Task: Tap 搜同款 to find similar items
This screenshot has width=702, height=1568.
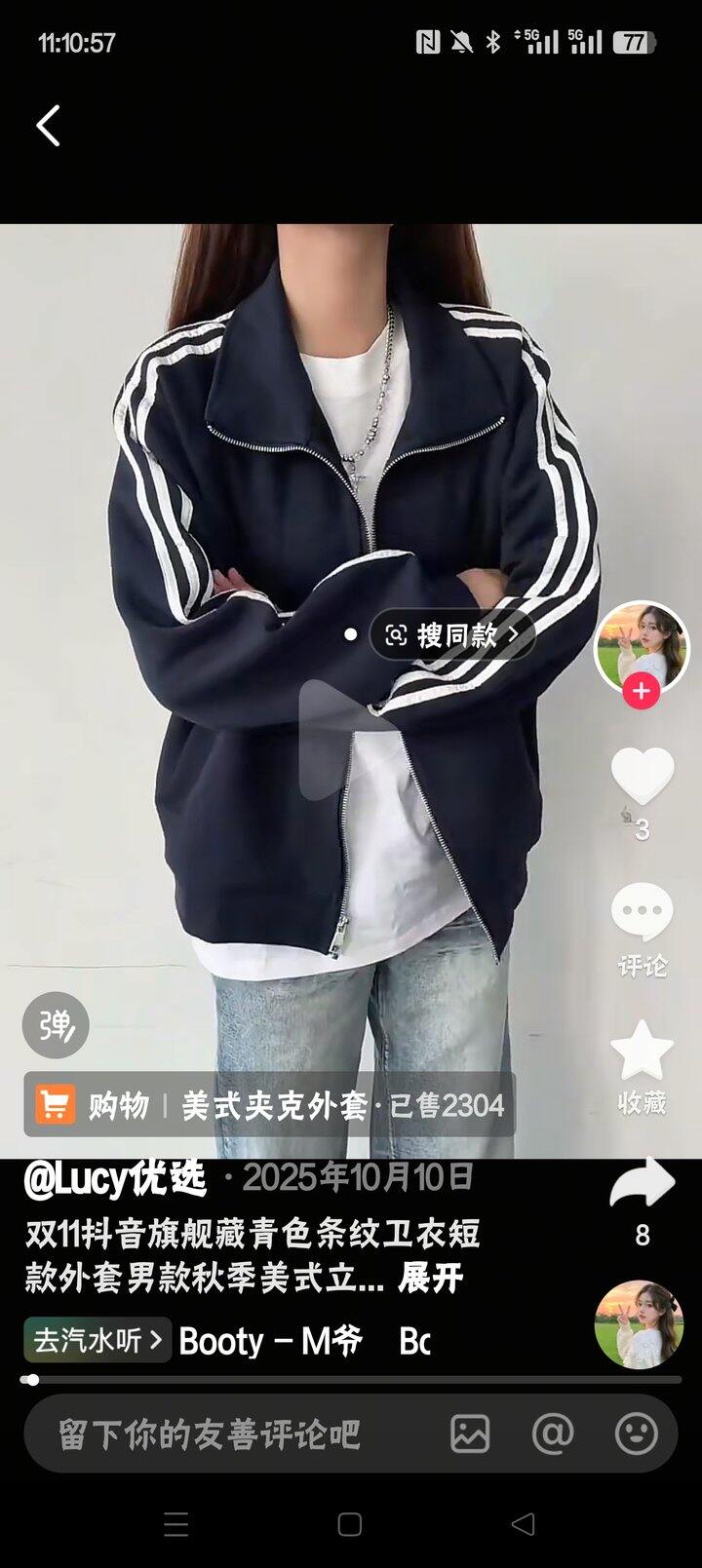Action: tap(452, 635)
